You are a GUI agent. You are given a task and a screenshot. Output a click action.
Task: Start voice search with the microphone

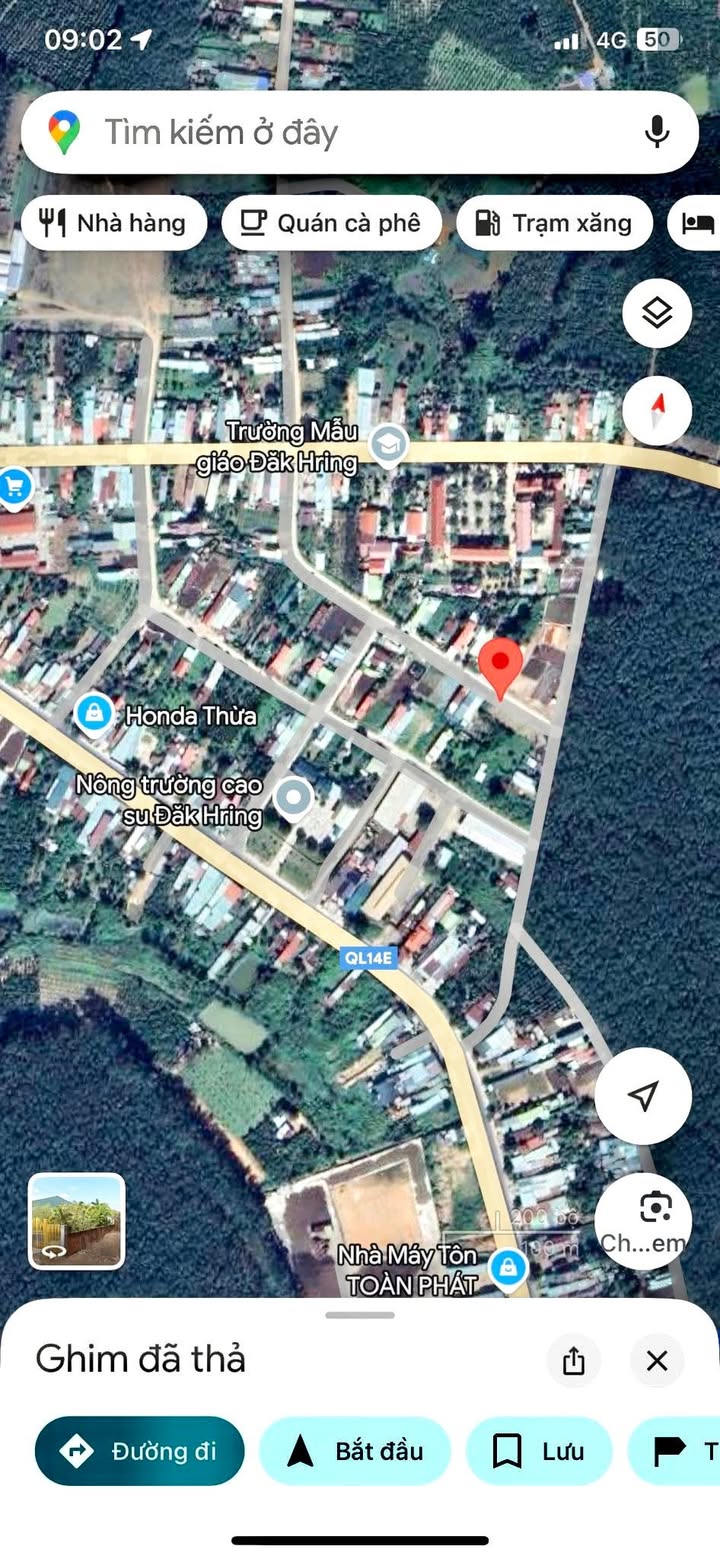point(656,132)
